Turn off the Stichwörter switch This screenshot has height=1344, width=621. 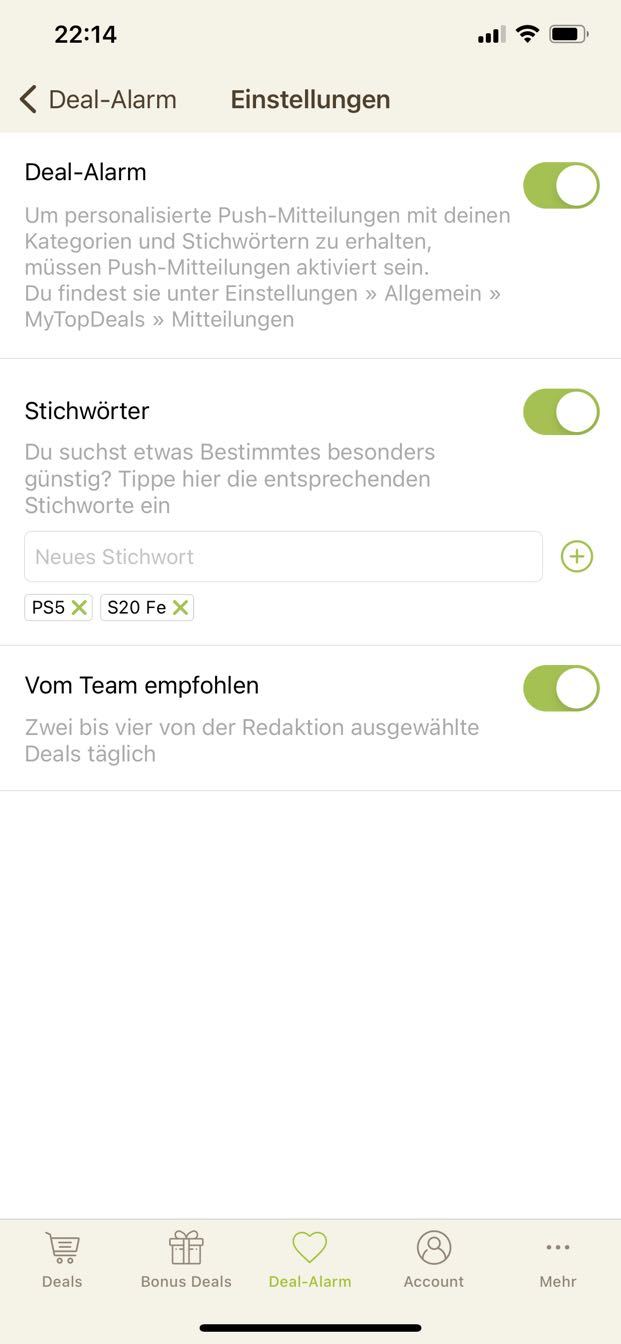point(561,412)
